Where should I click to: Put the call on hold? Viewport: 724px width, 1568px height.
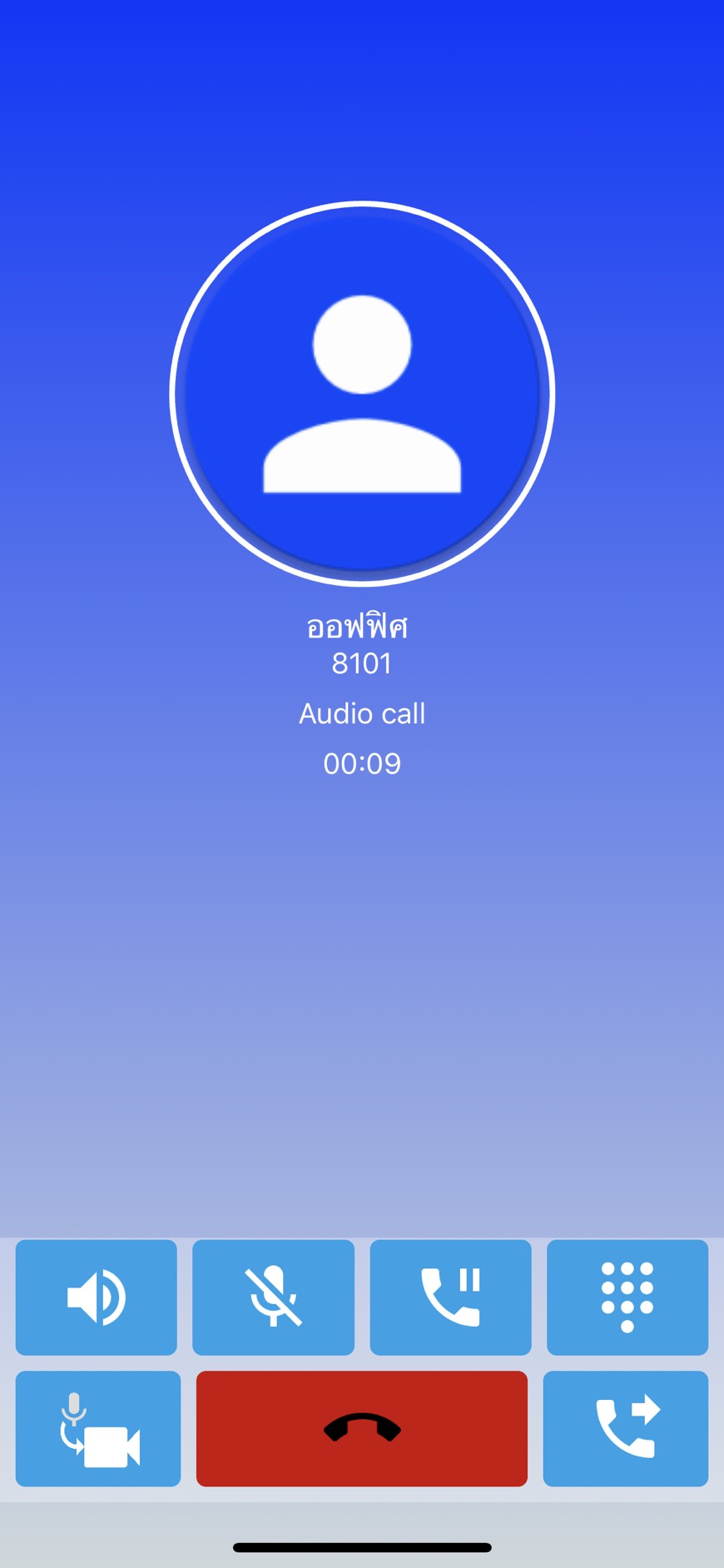(x=450, y=1297)
